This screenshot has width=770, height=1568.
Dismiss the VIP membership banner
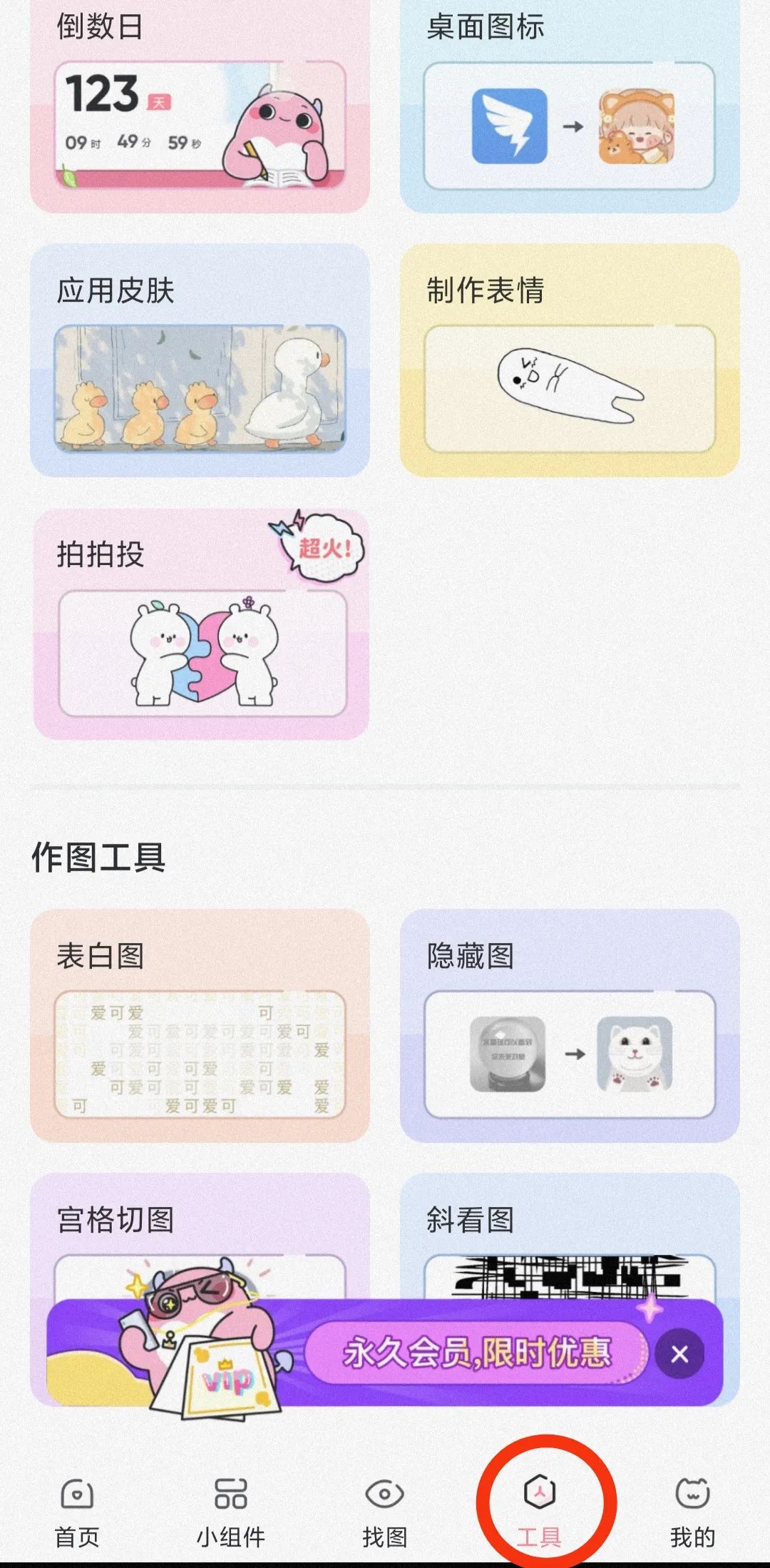click(x=679, y=1353)
